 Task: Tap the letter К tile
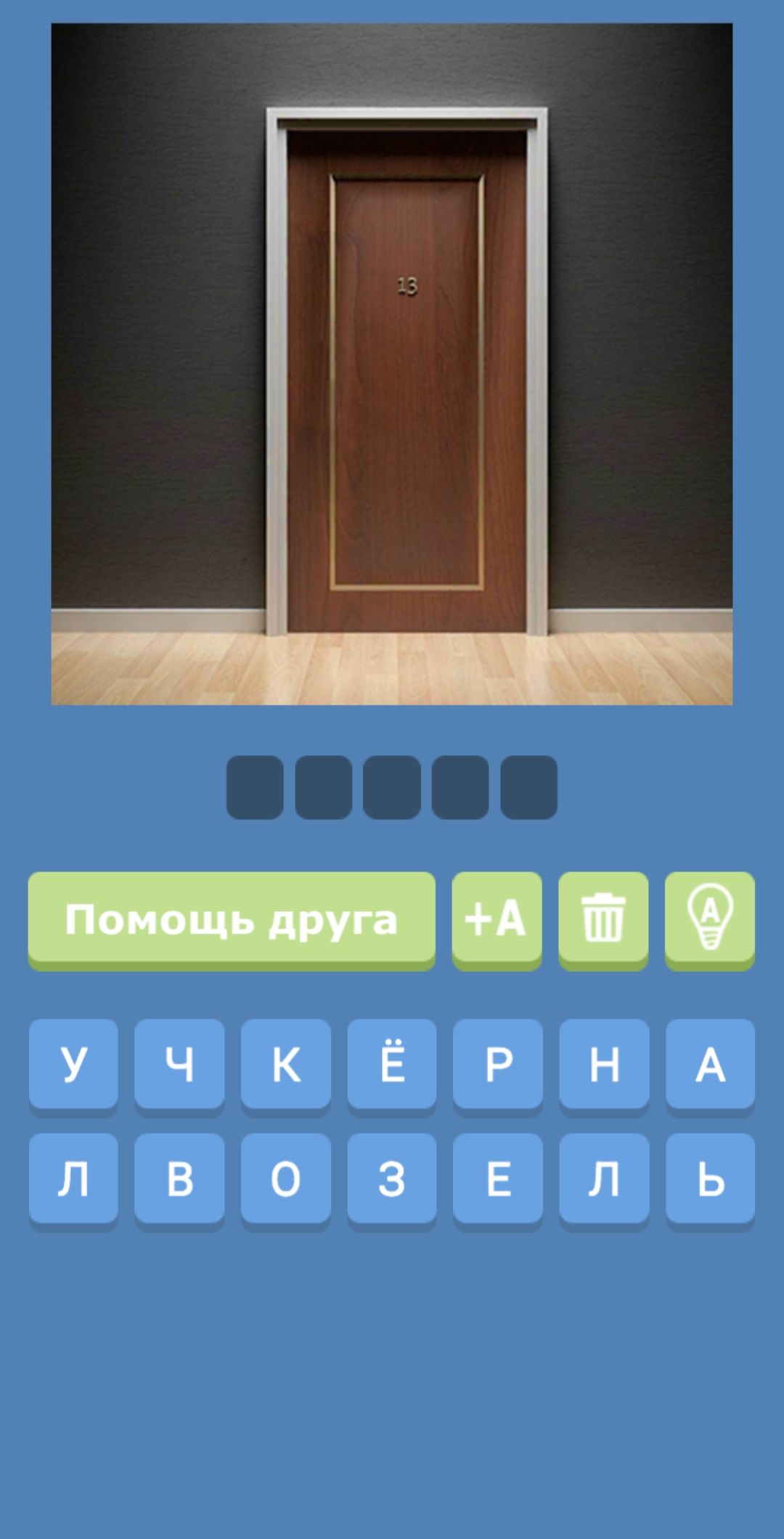(286, 1064)
